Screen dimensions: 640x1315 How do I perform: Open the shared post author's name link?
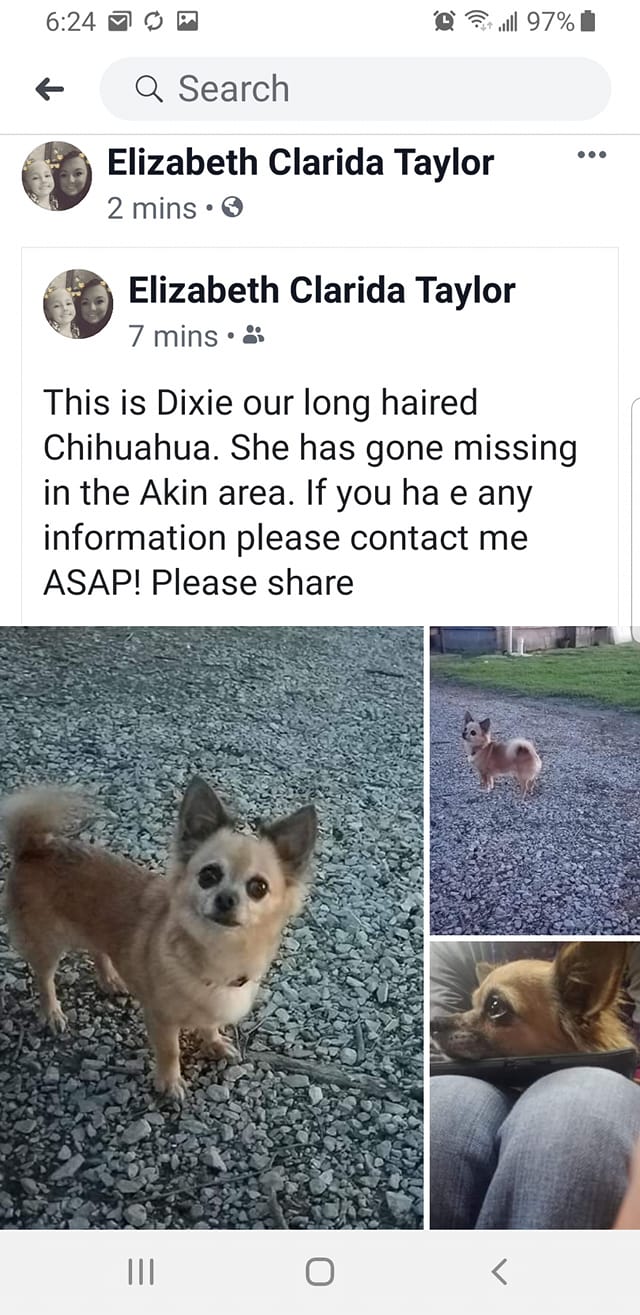(321, 291)
